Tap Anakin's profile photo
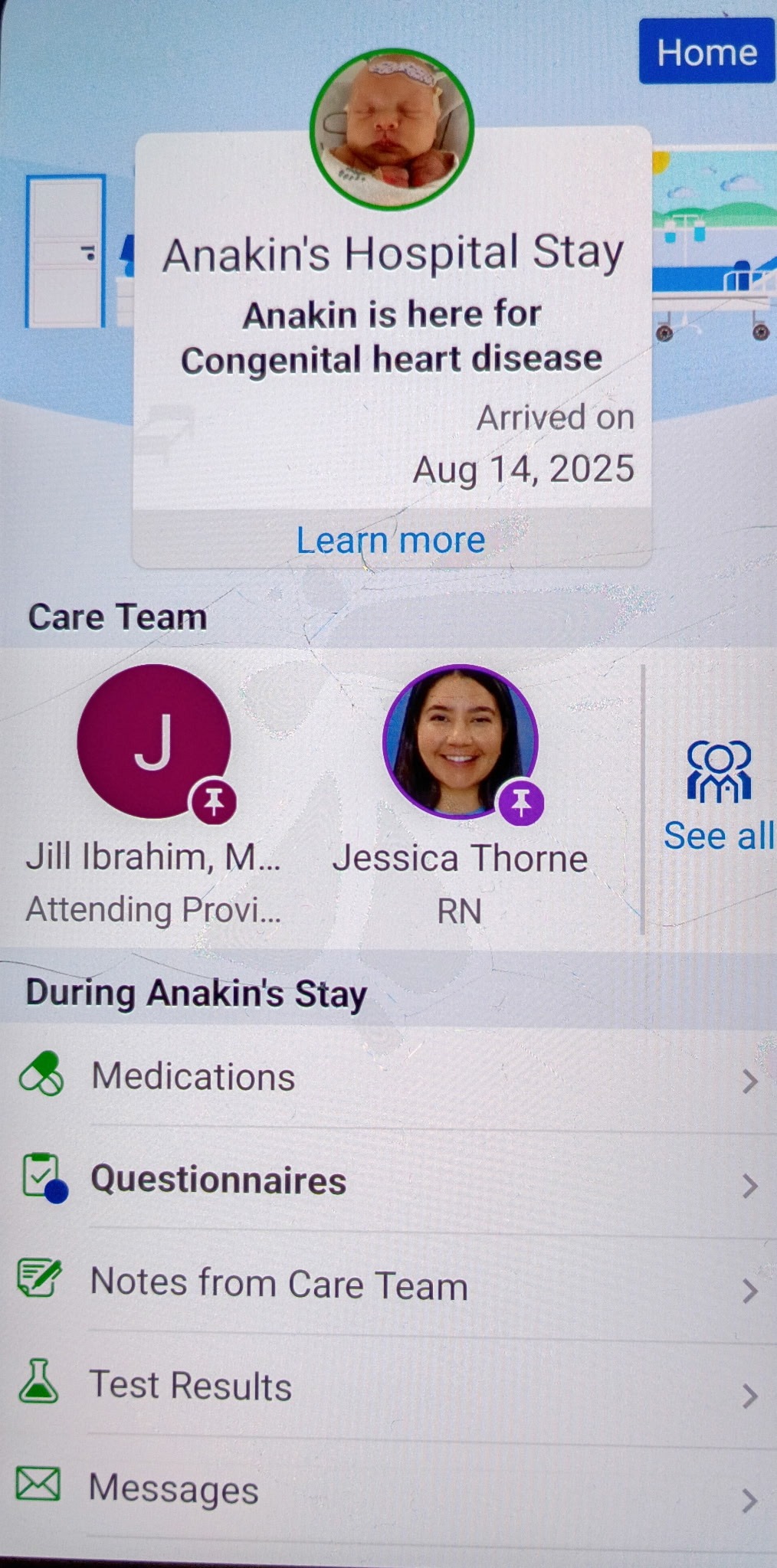 pyautogui.click(x=392, y=129)
